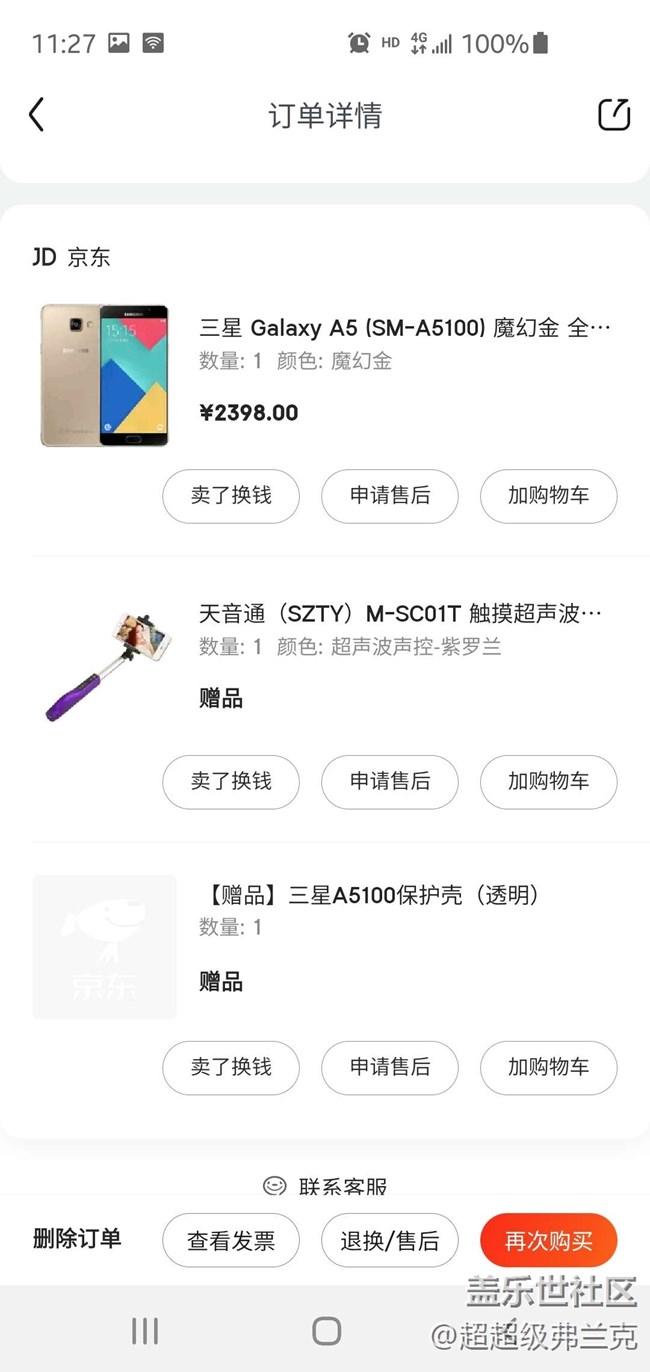Open the 天音通 M-SC01T selfie stick item

[x=400, y=614]
